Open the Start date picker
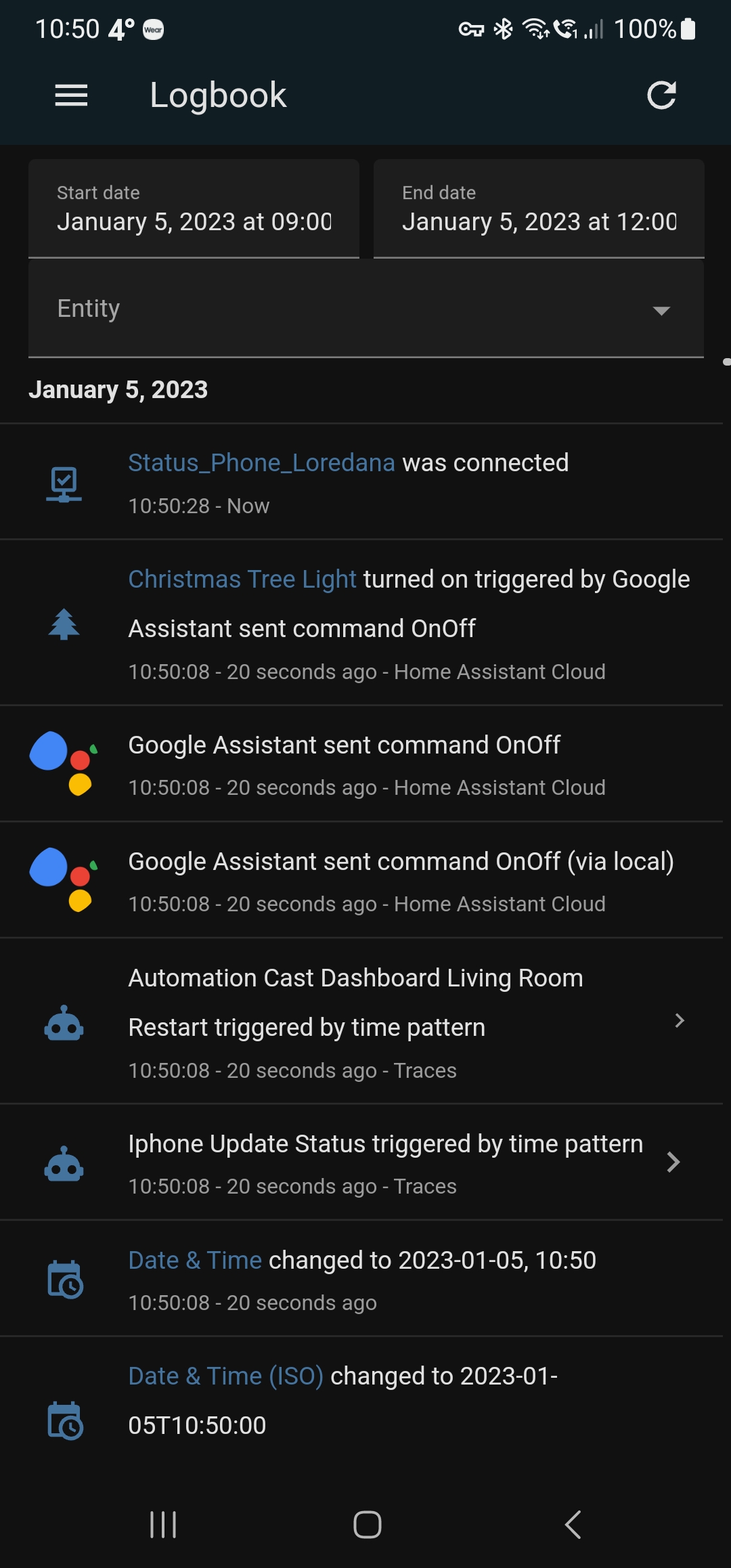731x1568 pixels. [194, 208]
